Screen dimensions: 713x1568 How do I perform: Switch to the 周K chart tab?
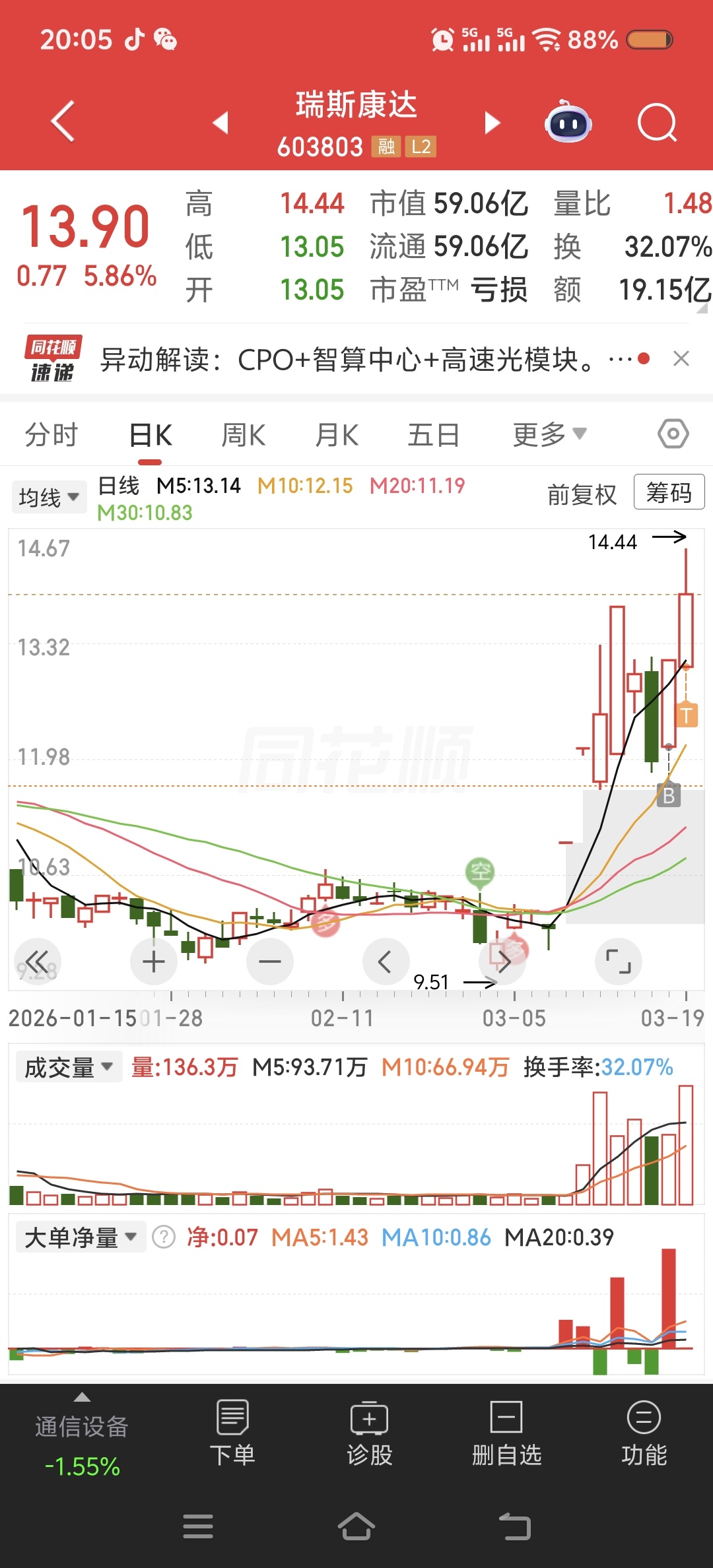tap(243, 435)
